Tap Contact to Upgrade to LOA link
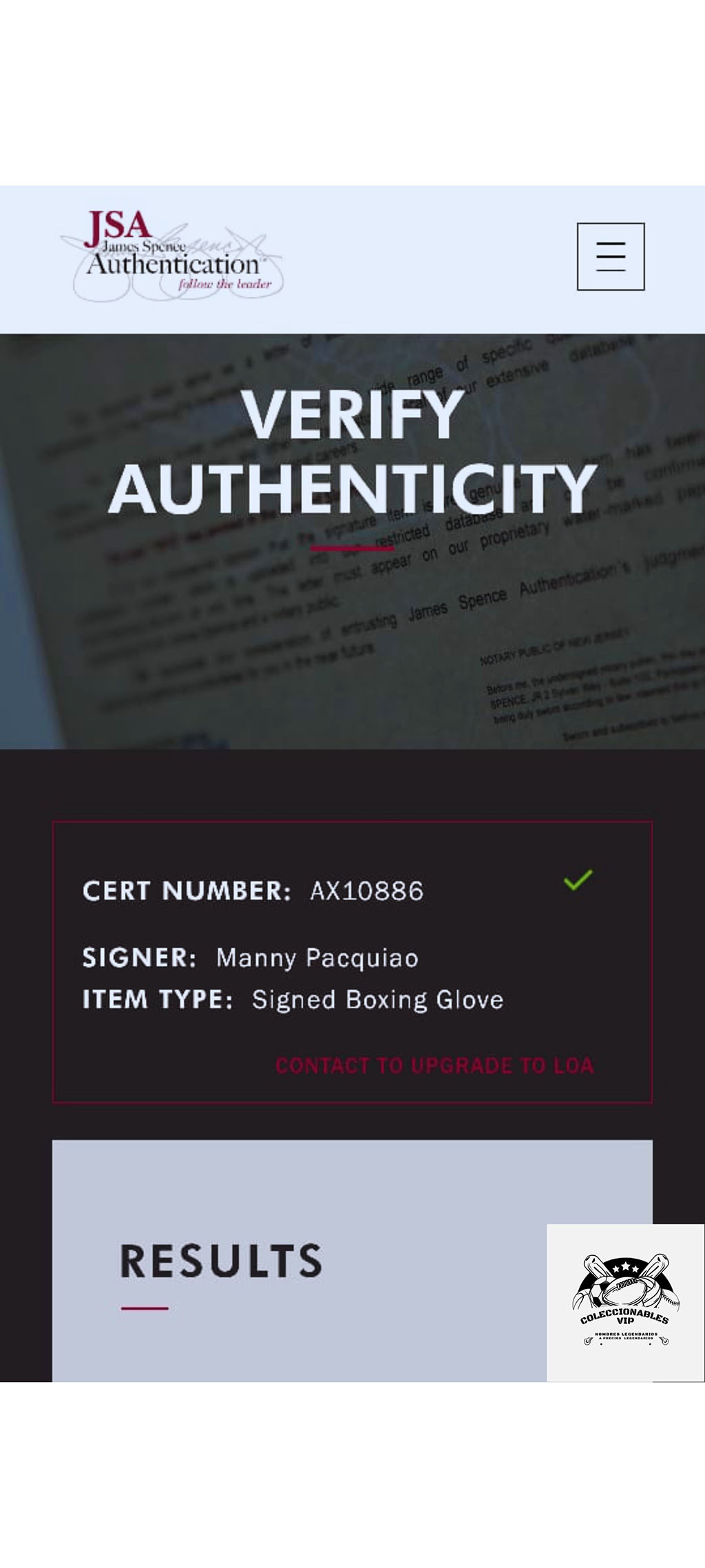 pos(434,1066)
